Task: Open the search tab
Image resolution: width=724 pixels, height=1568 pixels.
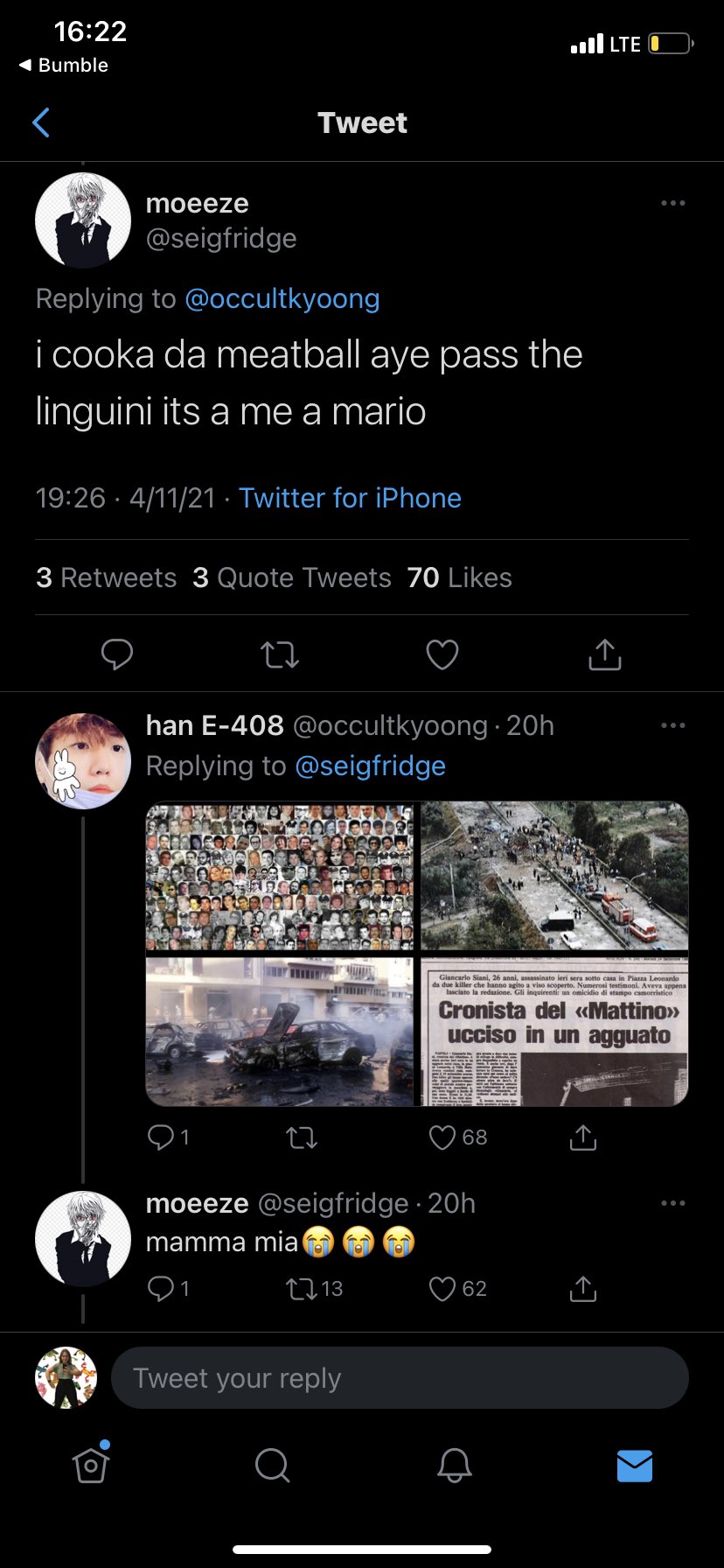Action: (x=272, y=1465)
